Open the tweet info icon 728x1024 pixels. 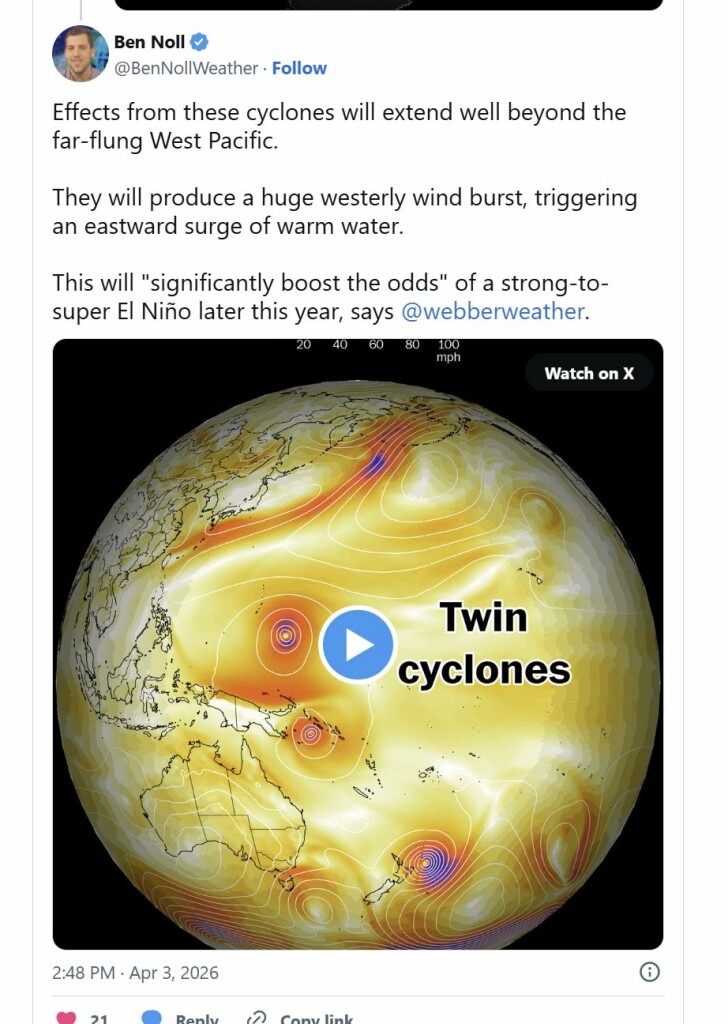pos(649,971)
